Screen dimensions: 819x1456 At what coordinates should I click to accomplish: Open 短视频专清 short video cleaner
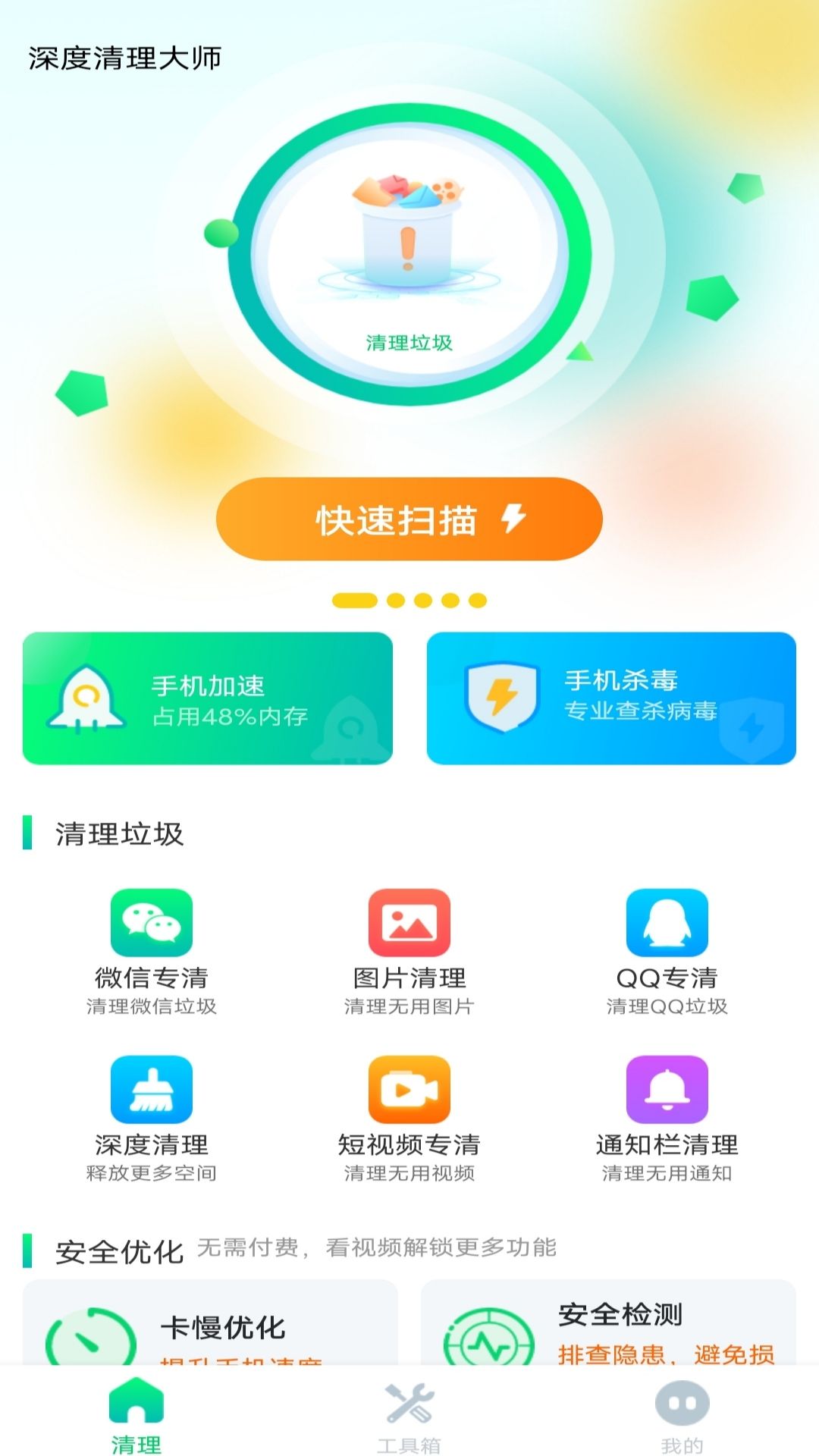pyautogui.click(x=409, y=1118)
